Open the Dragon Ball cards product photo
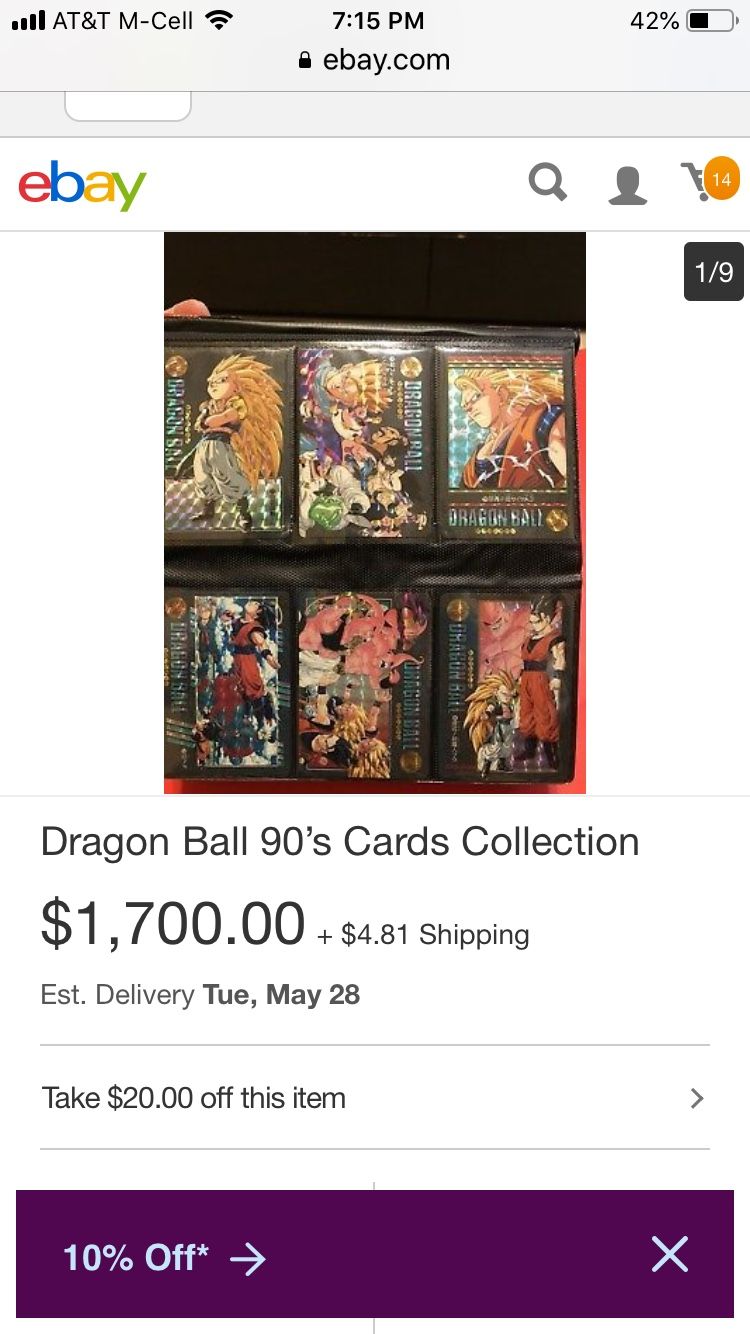 click(375, 512)
